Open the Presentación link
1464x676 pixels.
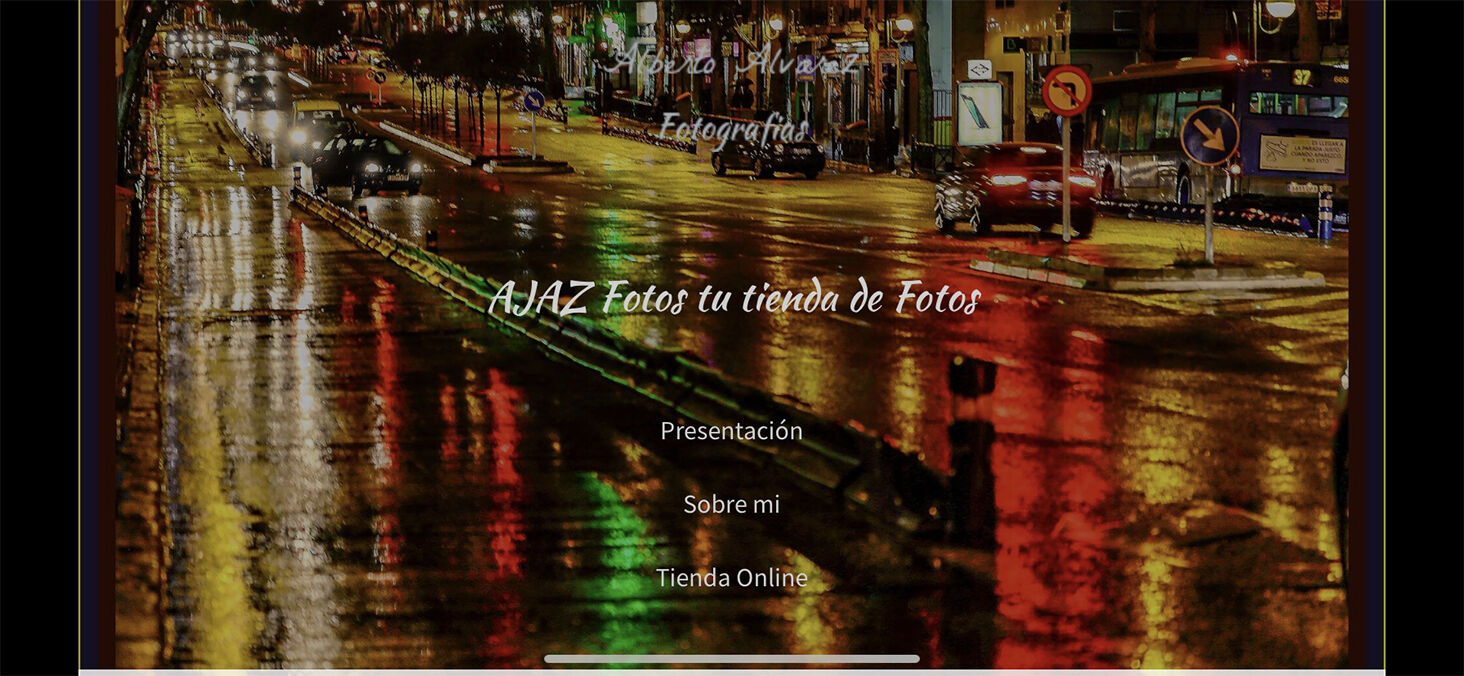tap(731, 431)
